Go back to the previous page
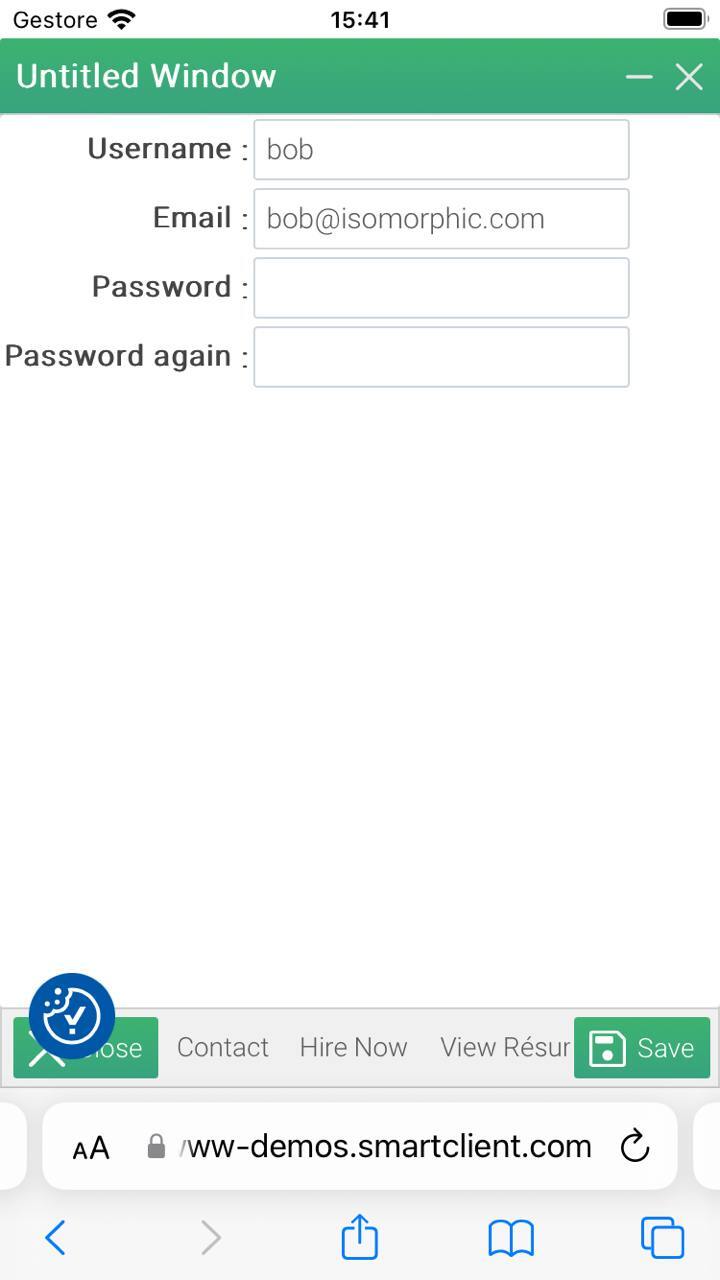The height and width of the screenshot is (1280, 720). tap(56, 1238)
